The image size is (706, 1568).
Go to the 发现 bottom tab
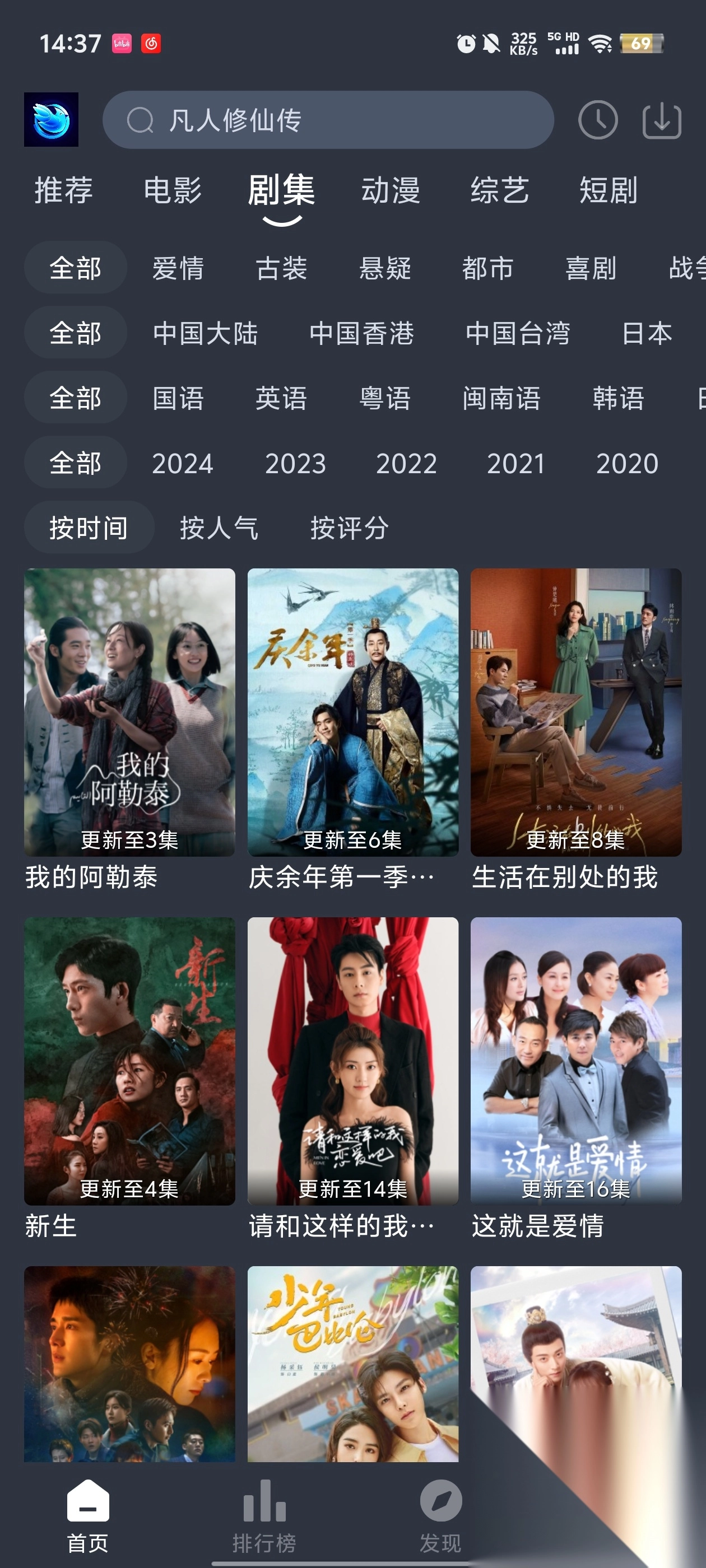click(440, 1517)
